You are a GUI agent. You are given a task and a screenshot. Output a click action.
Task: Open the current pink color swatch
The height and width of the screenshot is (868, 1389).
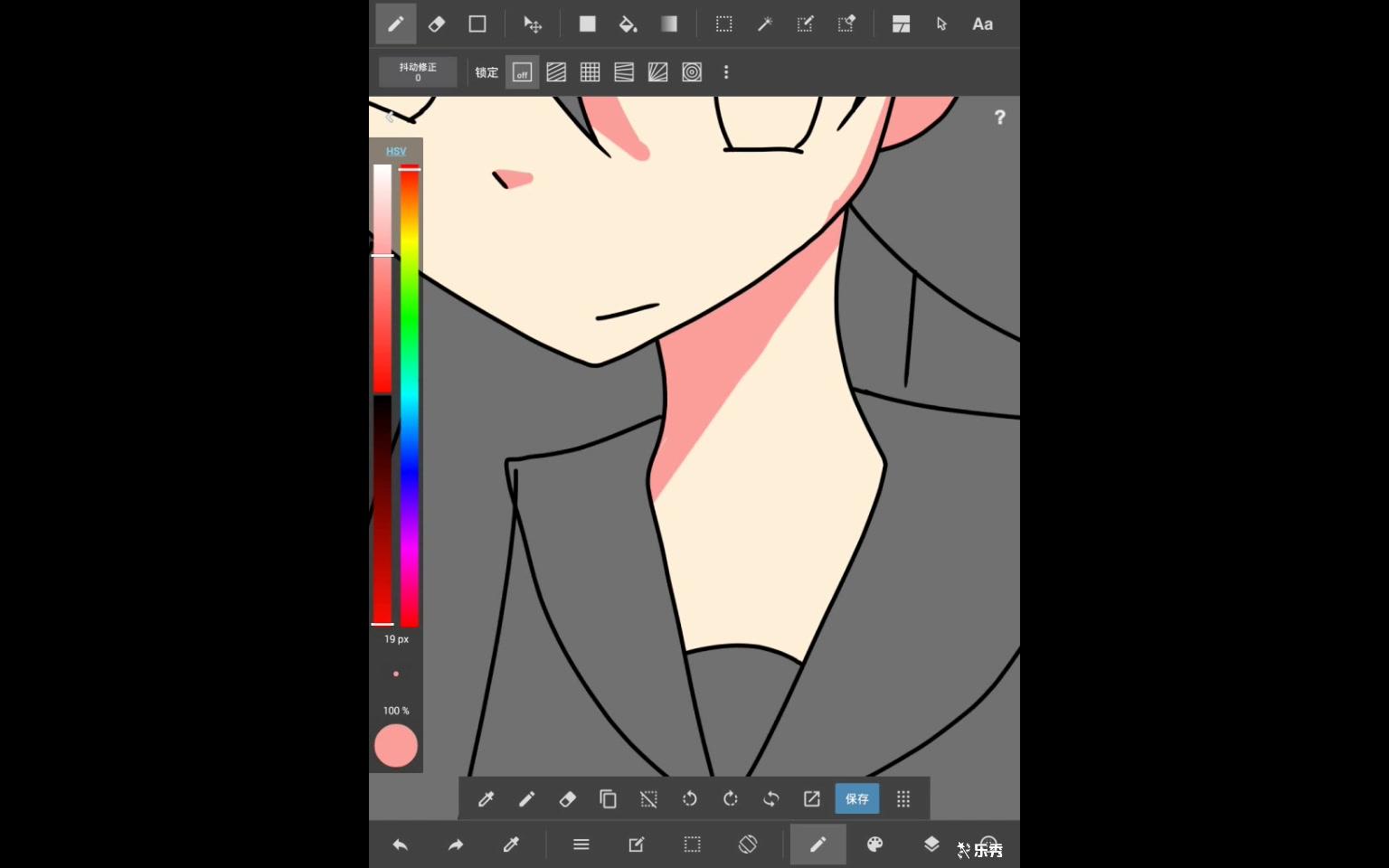[396, 746]
